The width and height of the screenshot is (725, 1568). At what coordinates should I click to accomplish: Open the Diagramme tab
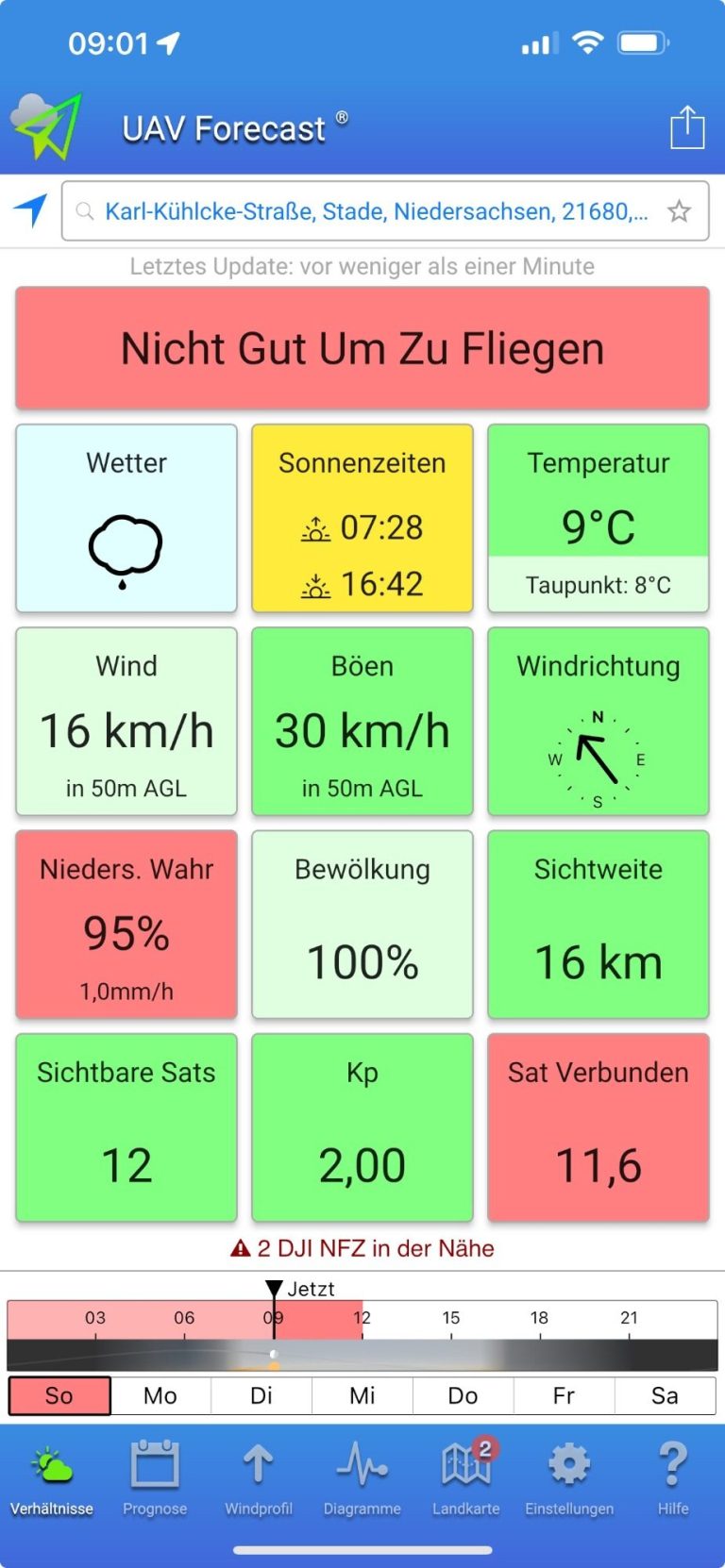point(362,1477)
